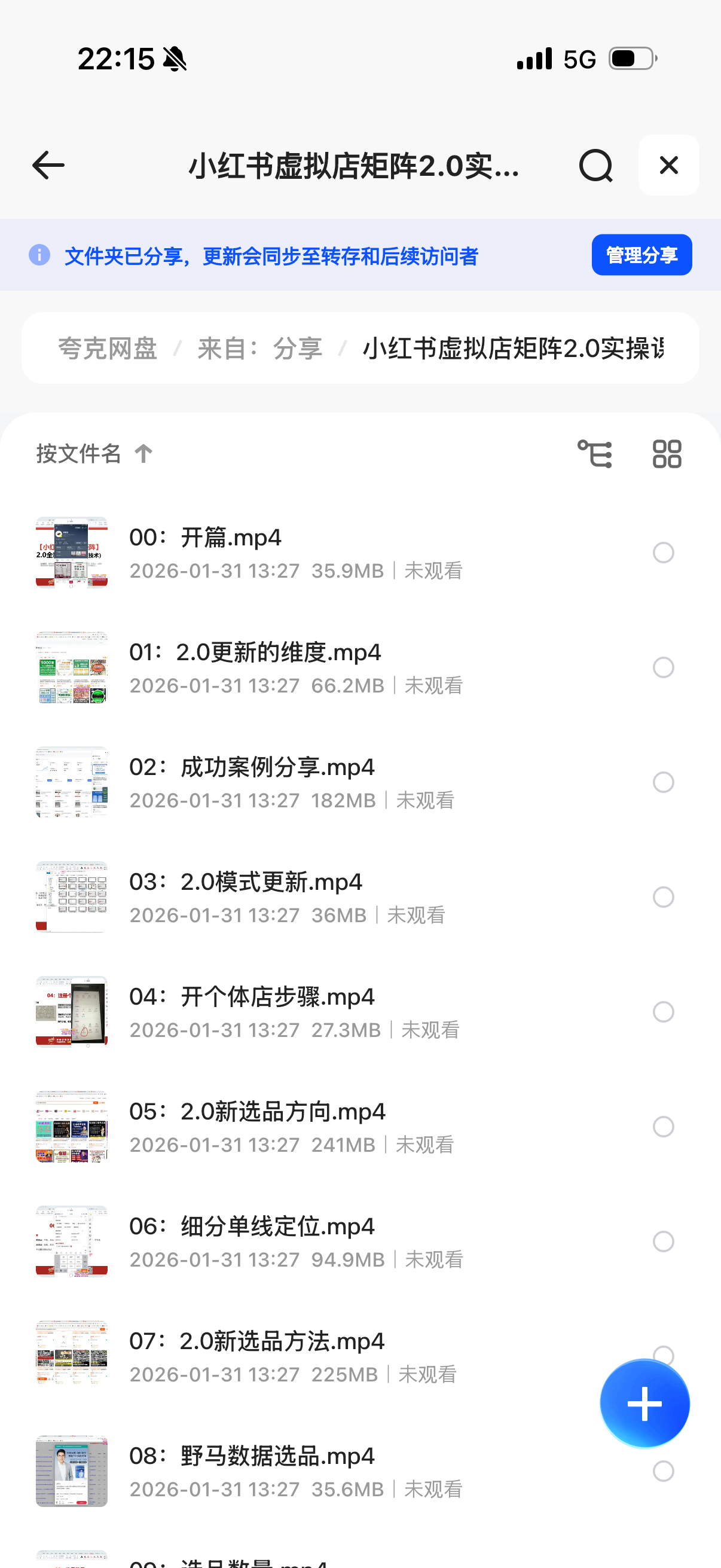
Task: Go to 夸克网盘 in the breadcrumb
Action: (108, 349)
